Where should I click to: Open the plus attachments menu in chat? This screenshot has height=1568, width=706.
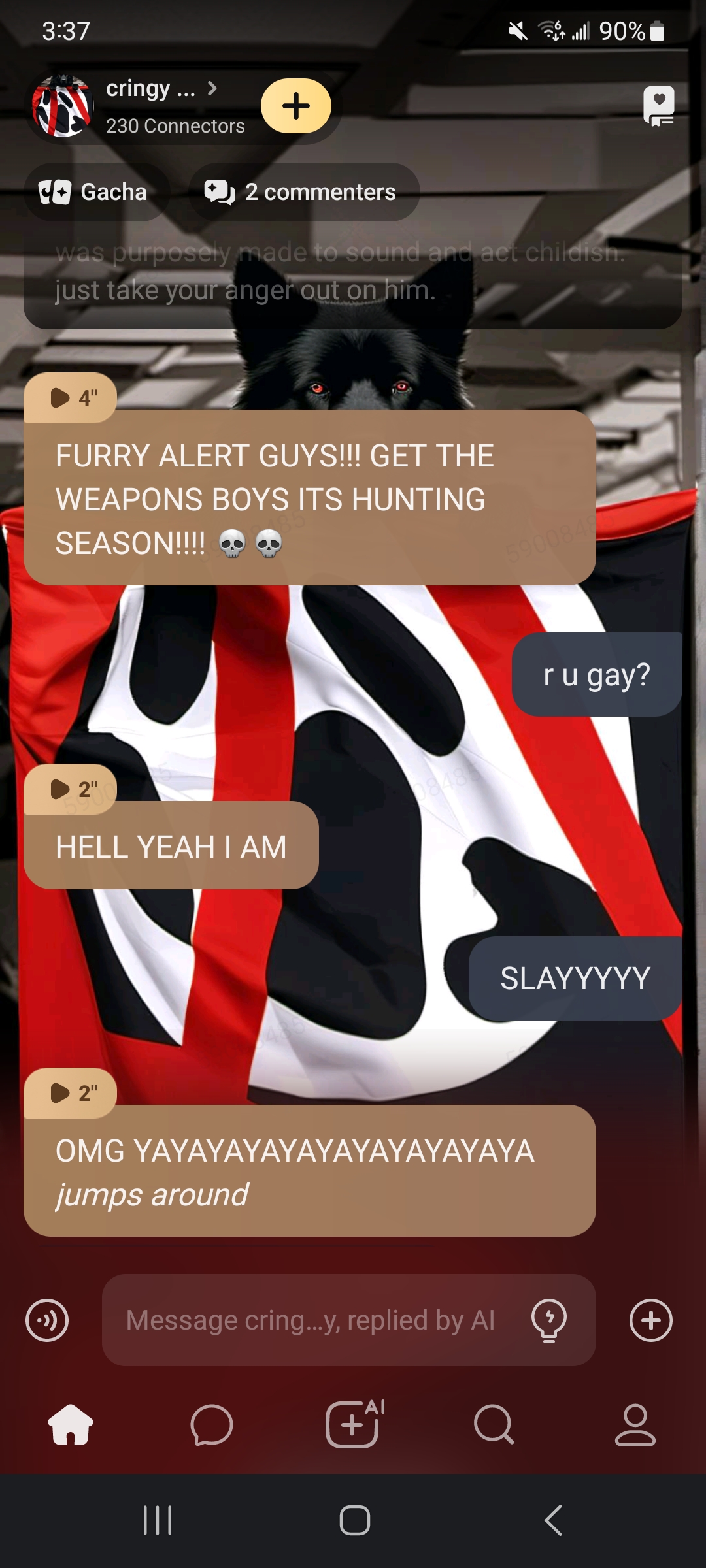pyautogui.click(x=650, y=1320)
